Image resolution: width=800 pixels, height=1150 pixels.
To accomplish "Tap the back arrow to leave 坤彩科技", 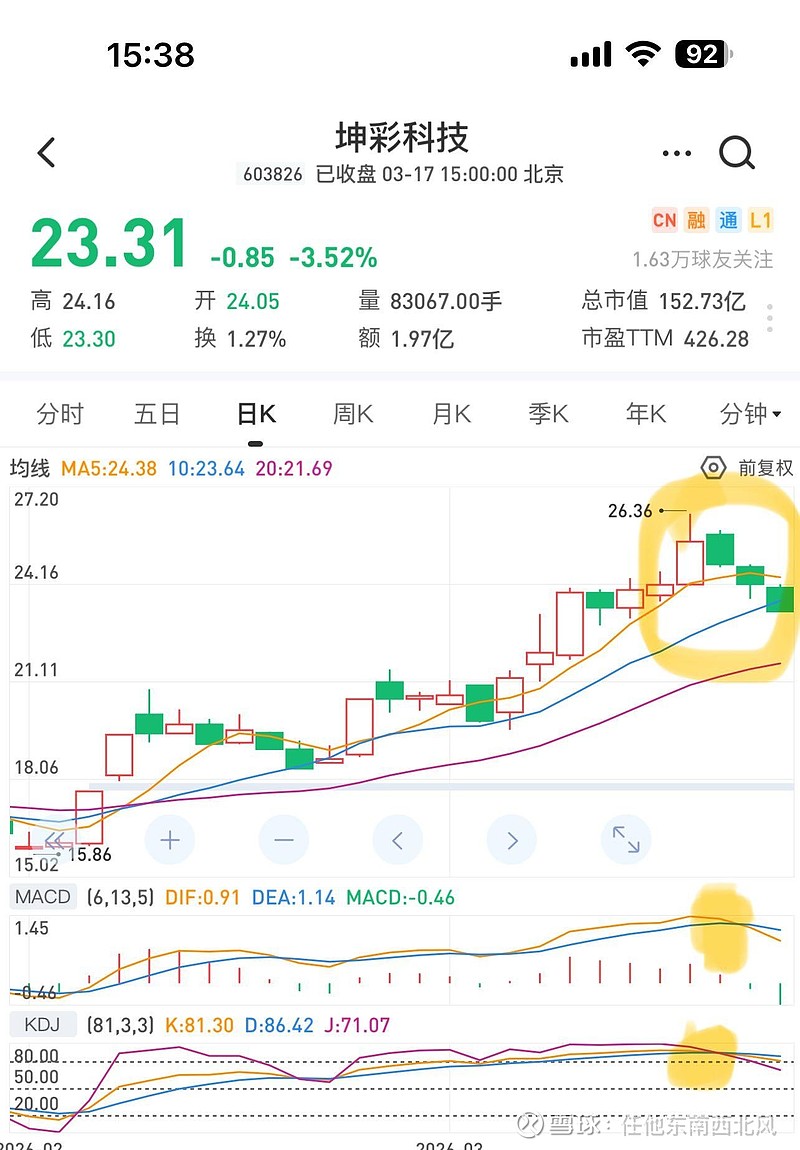I will pyautogui.click(x=45, y=152).
